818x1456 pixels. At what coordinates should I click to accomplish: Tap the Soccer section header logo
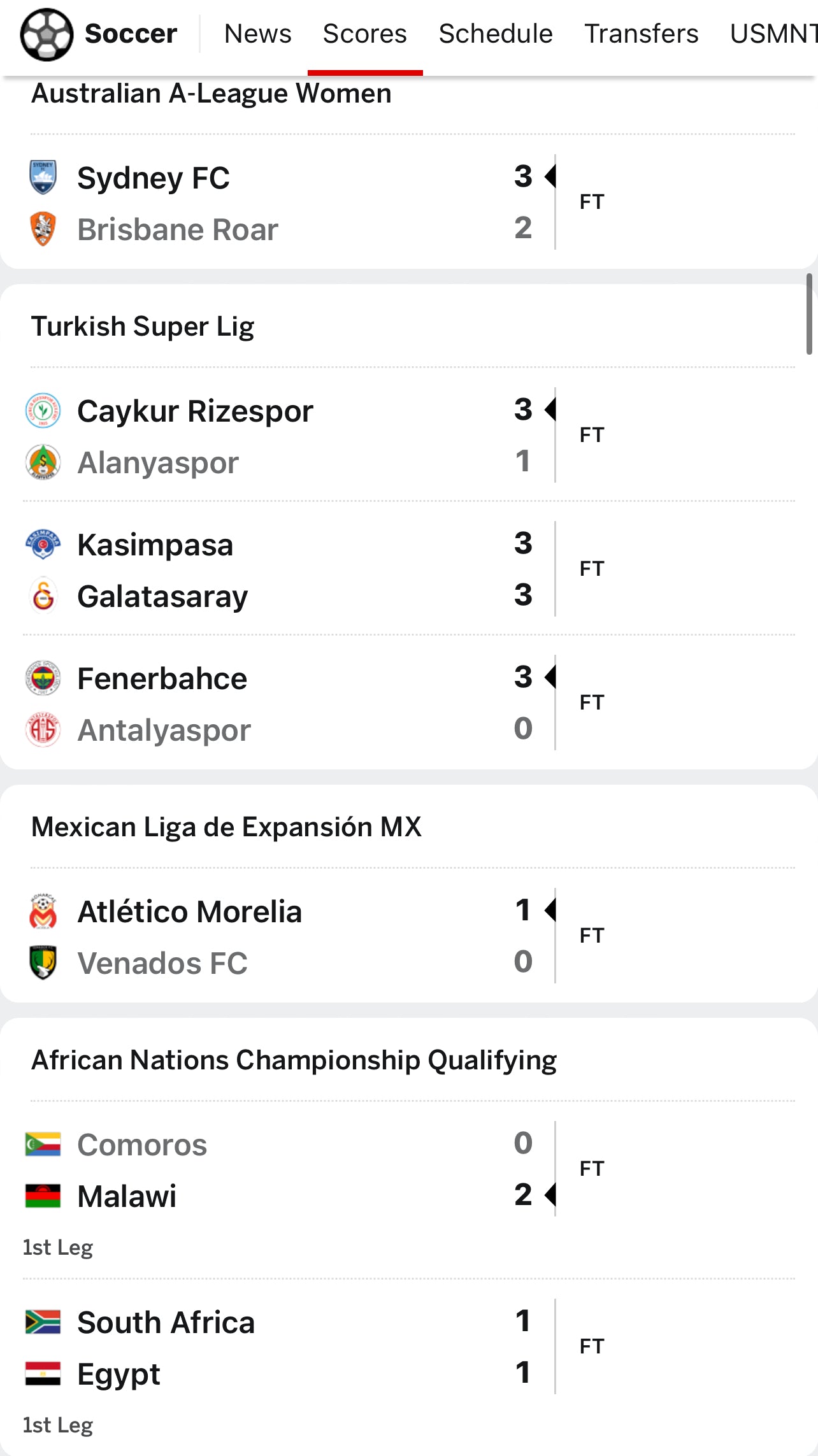[x=47, y=34]
